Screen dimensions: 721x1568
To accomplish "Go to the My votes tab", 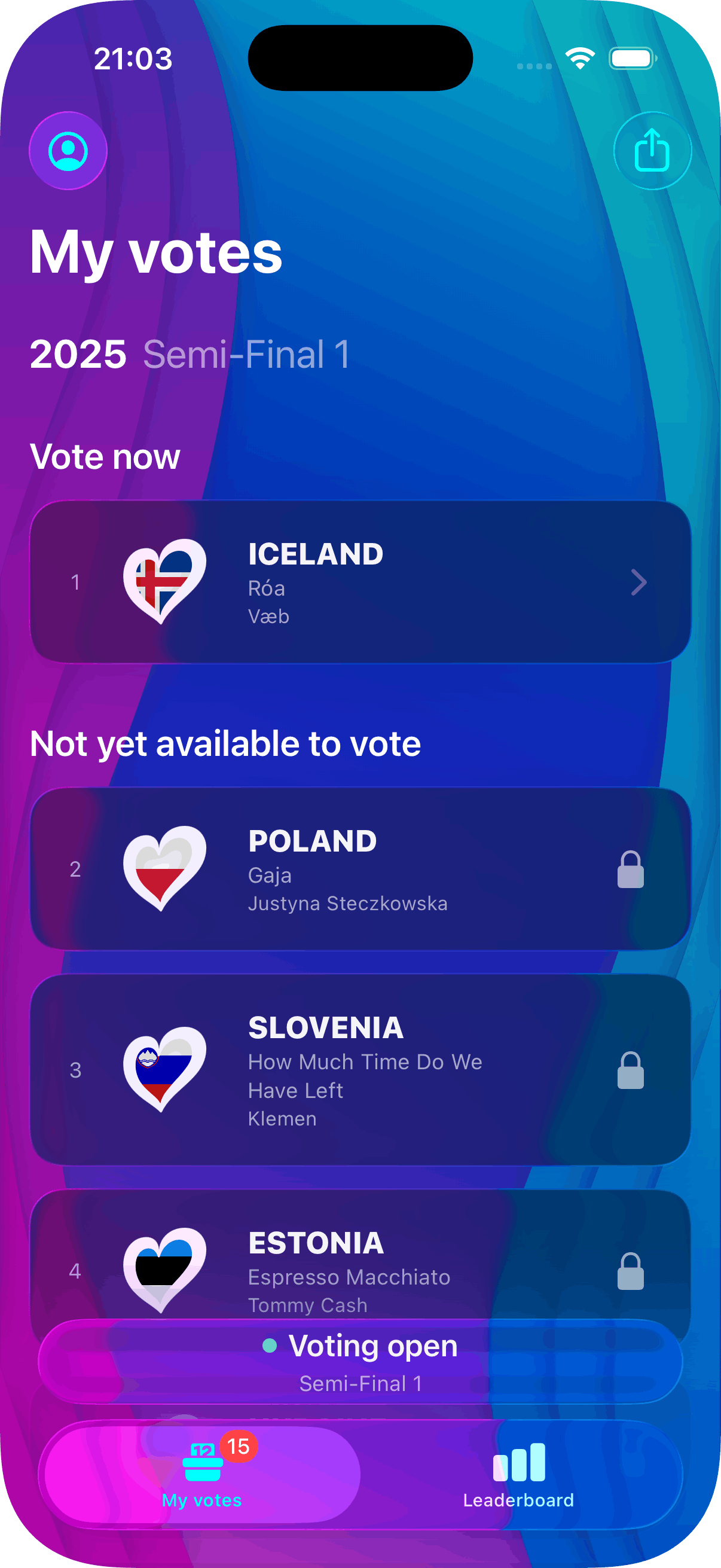I will click(202, 1474).
